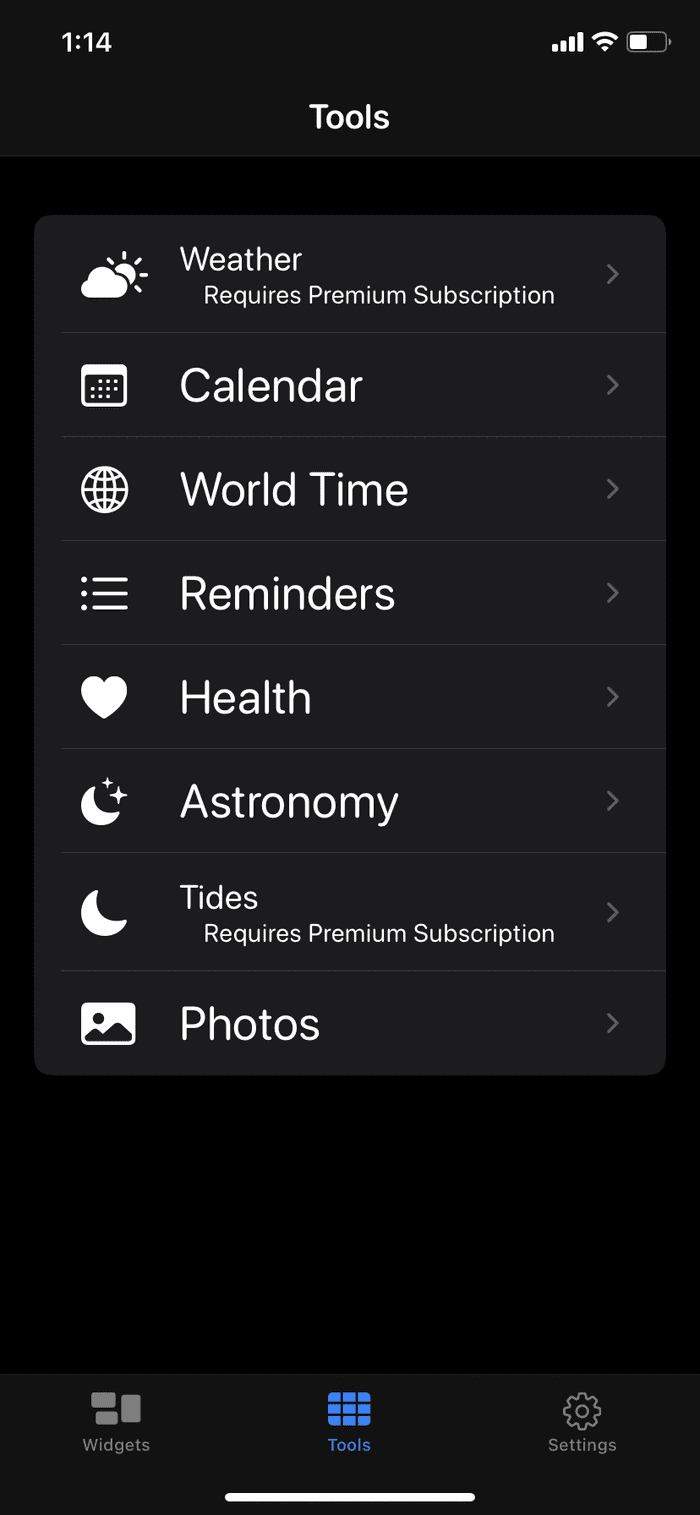This screenshot has height=1515, width=700.
Task: Open the Astronomy tool
Action: (350, 801)
